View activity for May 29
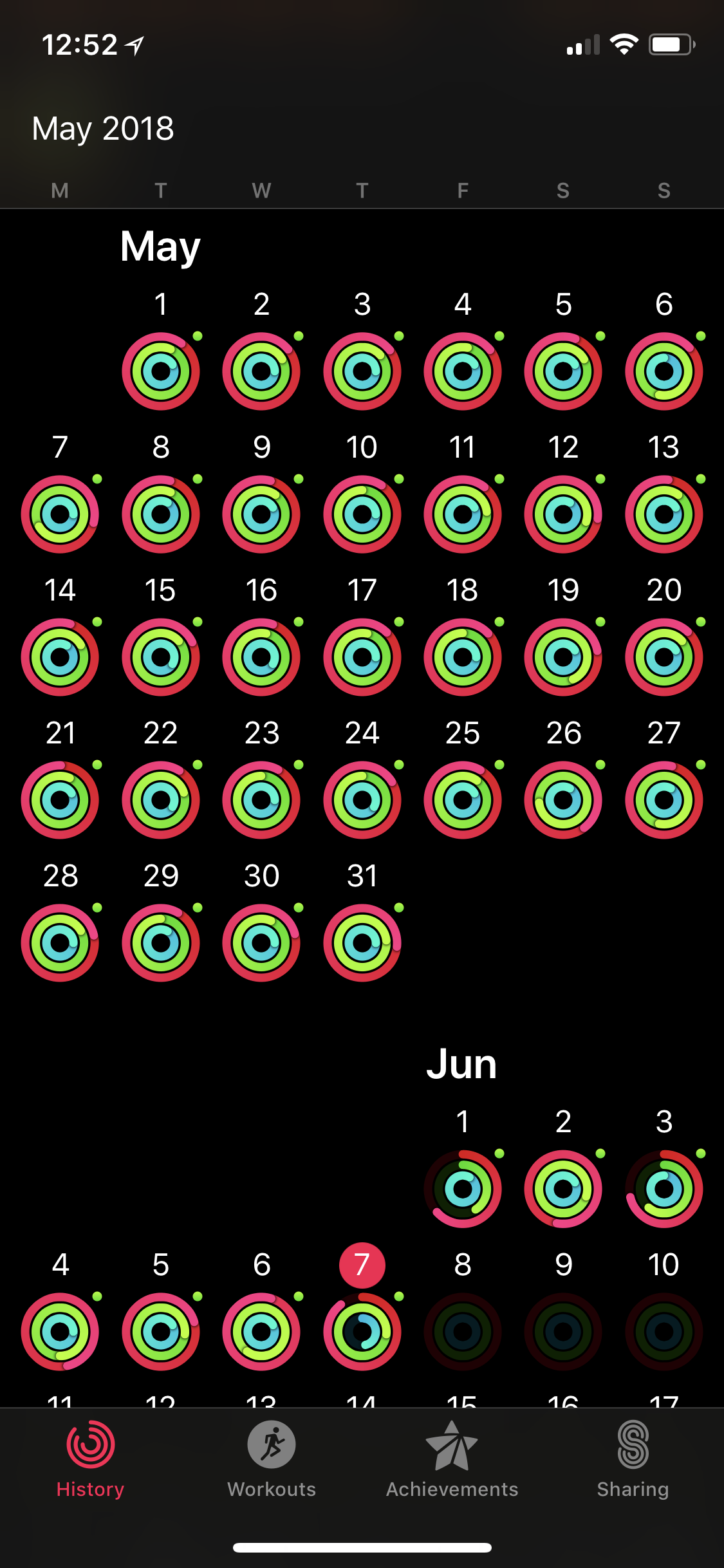The width and height of the screenshot is (724, 1568). [x=161, y=943]
